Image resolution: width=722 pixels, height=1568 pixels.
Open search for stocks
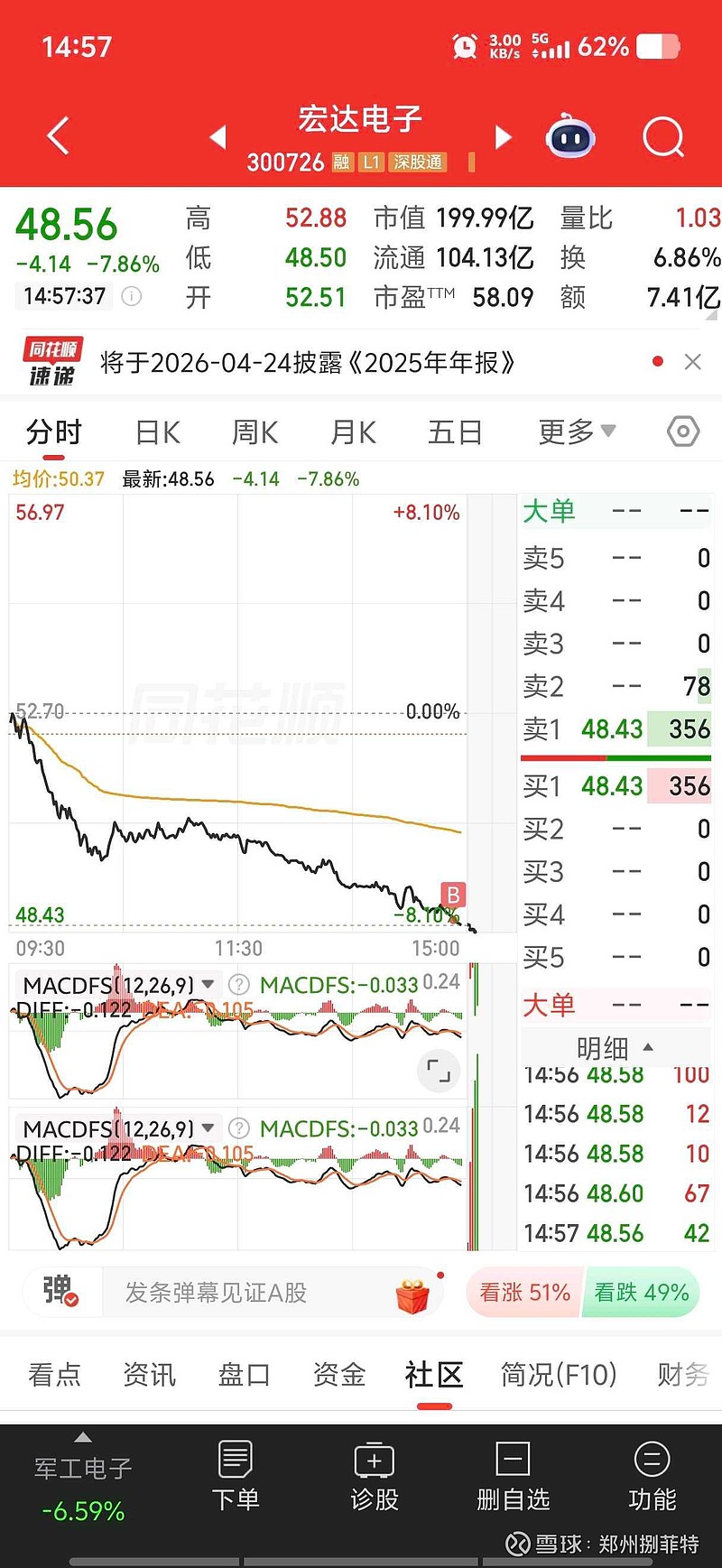pos(663,136)
